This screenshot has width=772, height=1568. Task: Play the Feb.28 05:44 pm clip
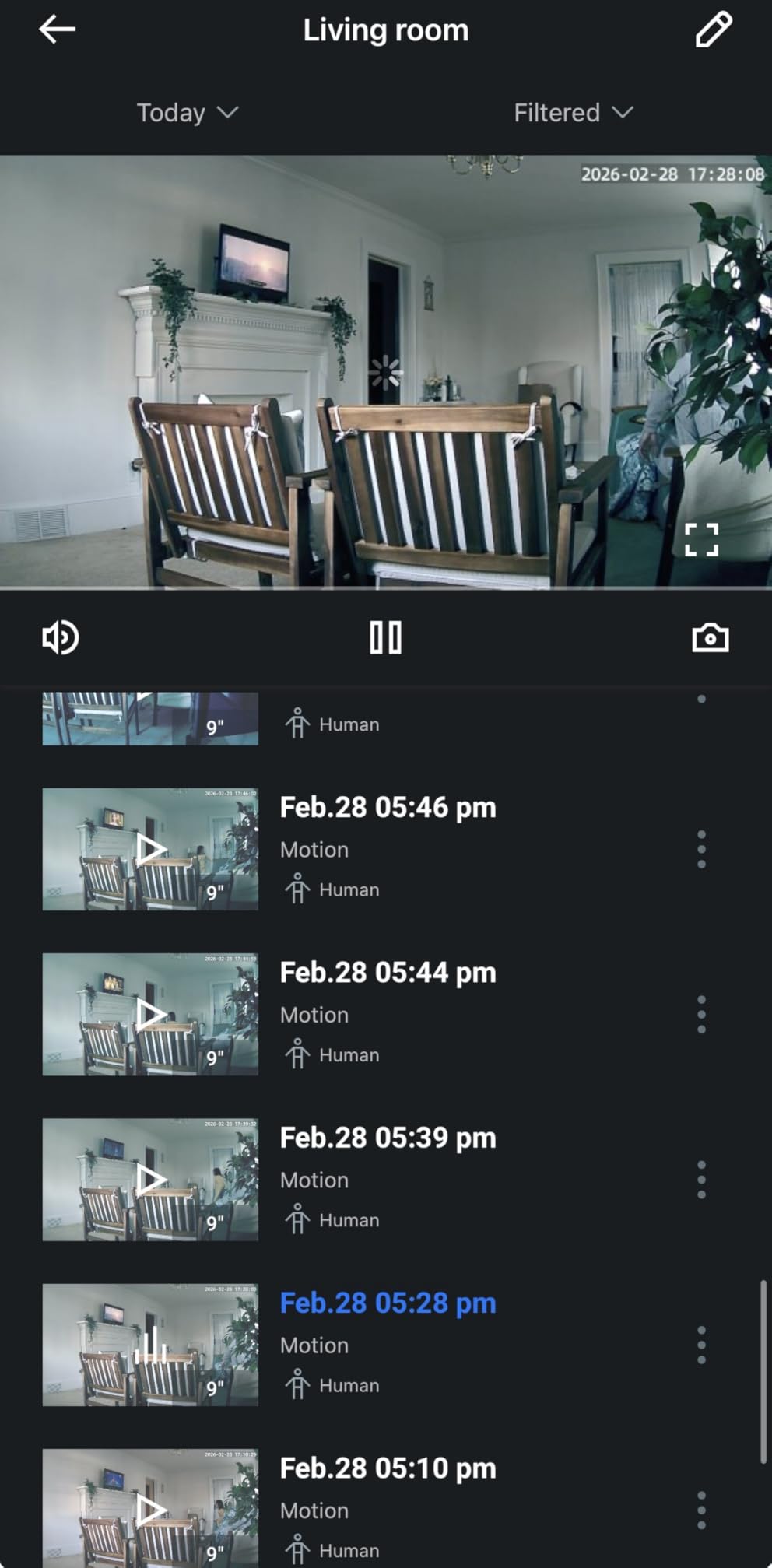[150, 1014]
